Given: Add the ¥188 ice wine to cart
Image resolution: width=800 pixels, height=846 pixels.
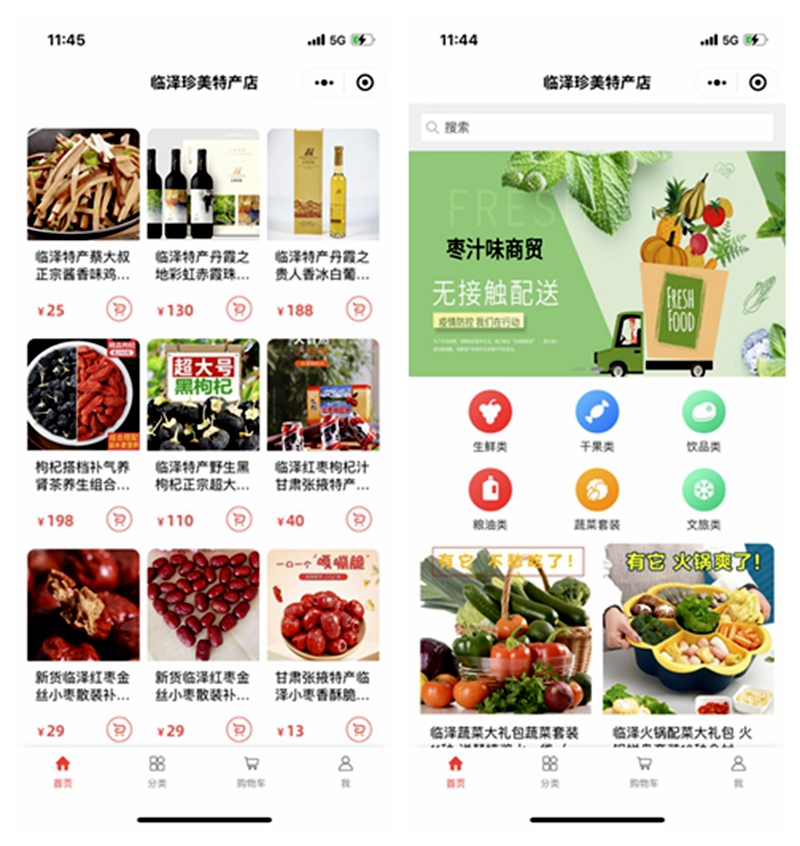Looking at the screenshot, I should pyautogui.click(x=358, y=309).
